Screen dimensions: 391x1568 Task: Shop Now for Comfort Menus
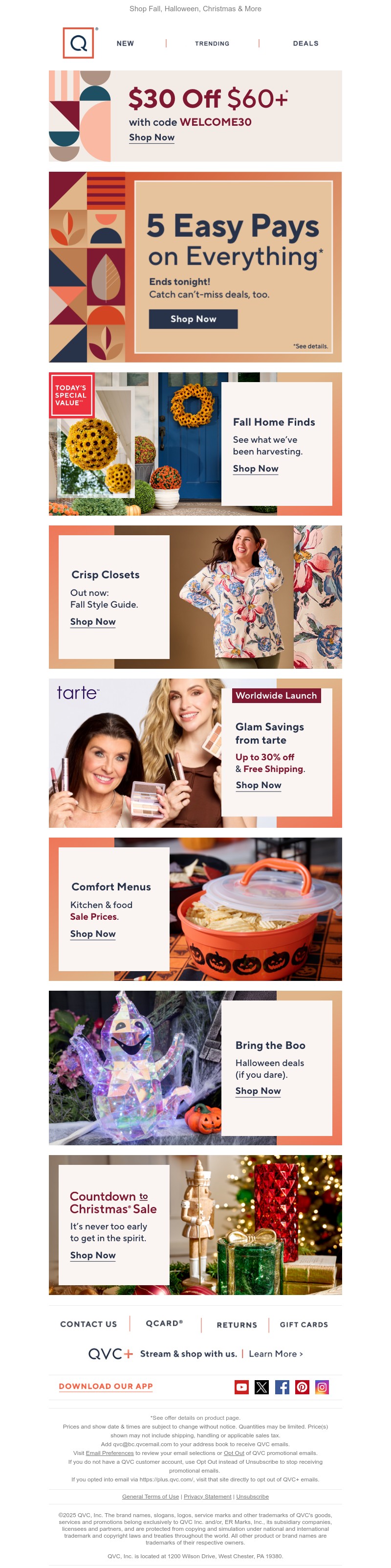pyautogui.click(x=92, y=934)
